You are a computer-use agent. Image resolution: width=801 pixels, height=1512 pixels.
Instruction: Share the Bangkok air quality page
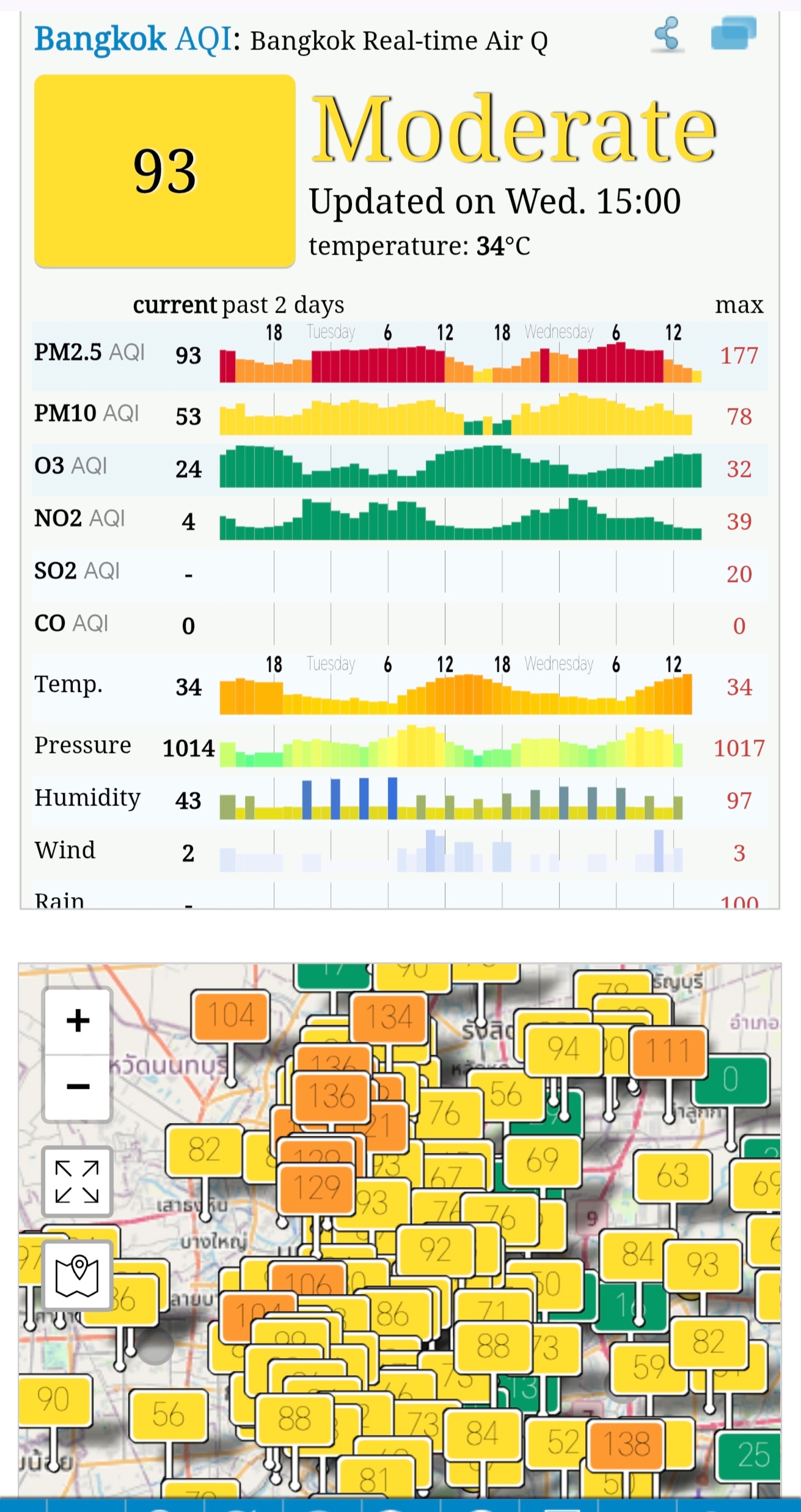[667, 34]
